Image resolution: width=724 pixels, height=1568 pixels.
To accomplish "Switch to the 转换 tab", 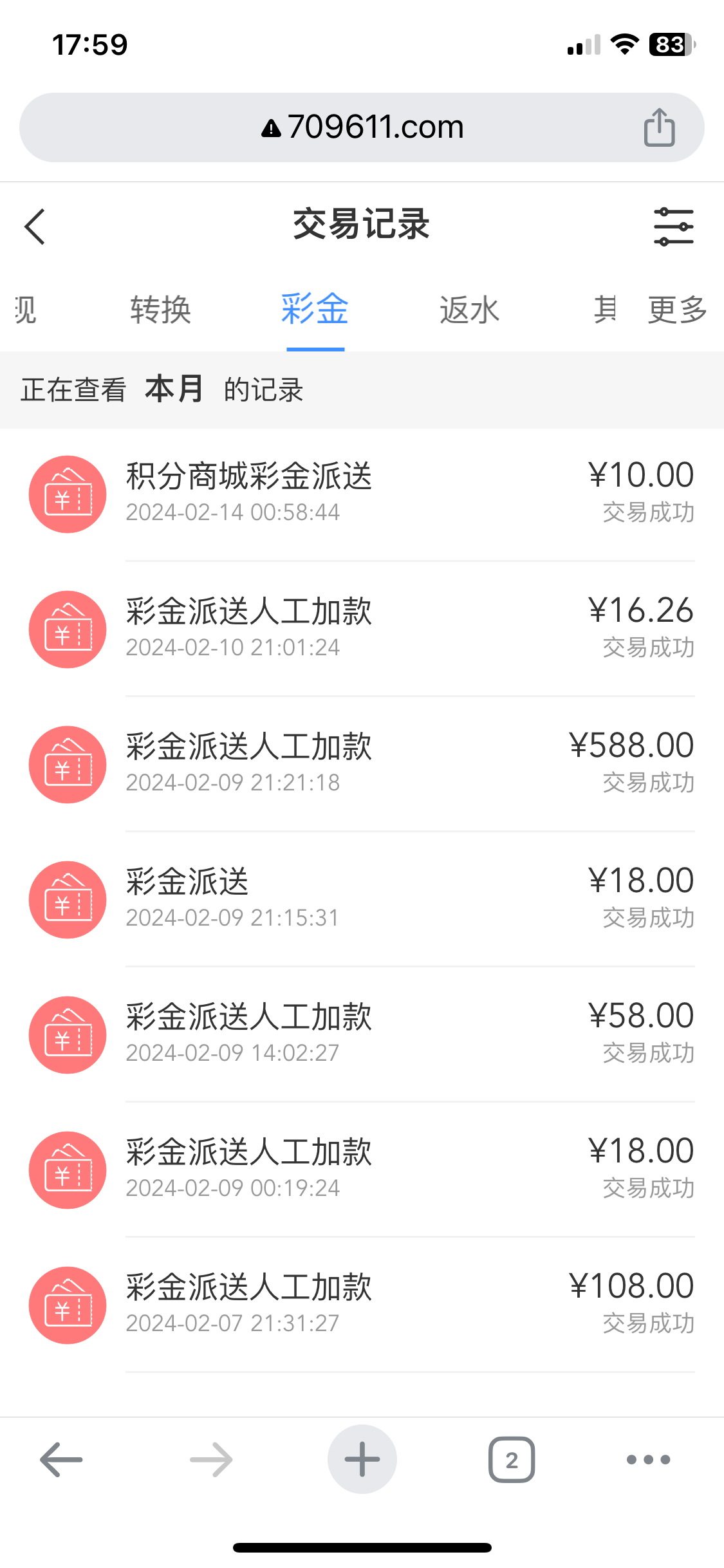I will [160, 310].
